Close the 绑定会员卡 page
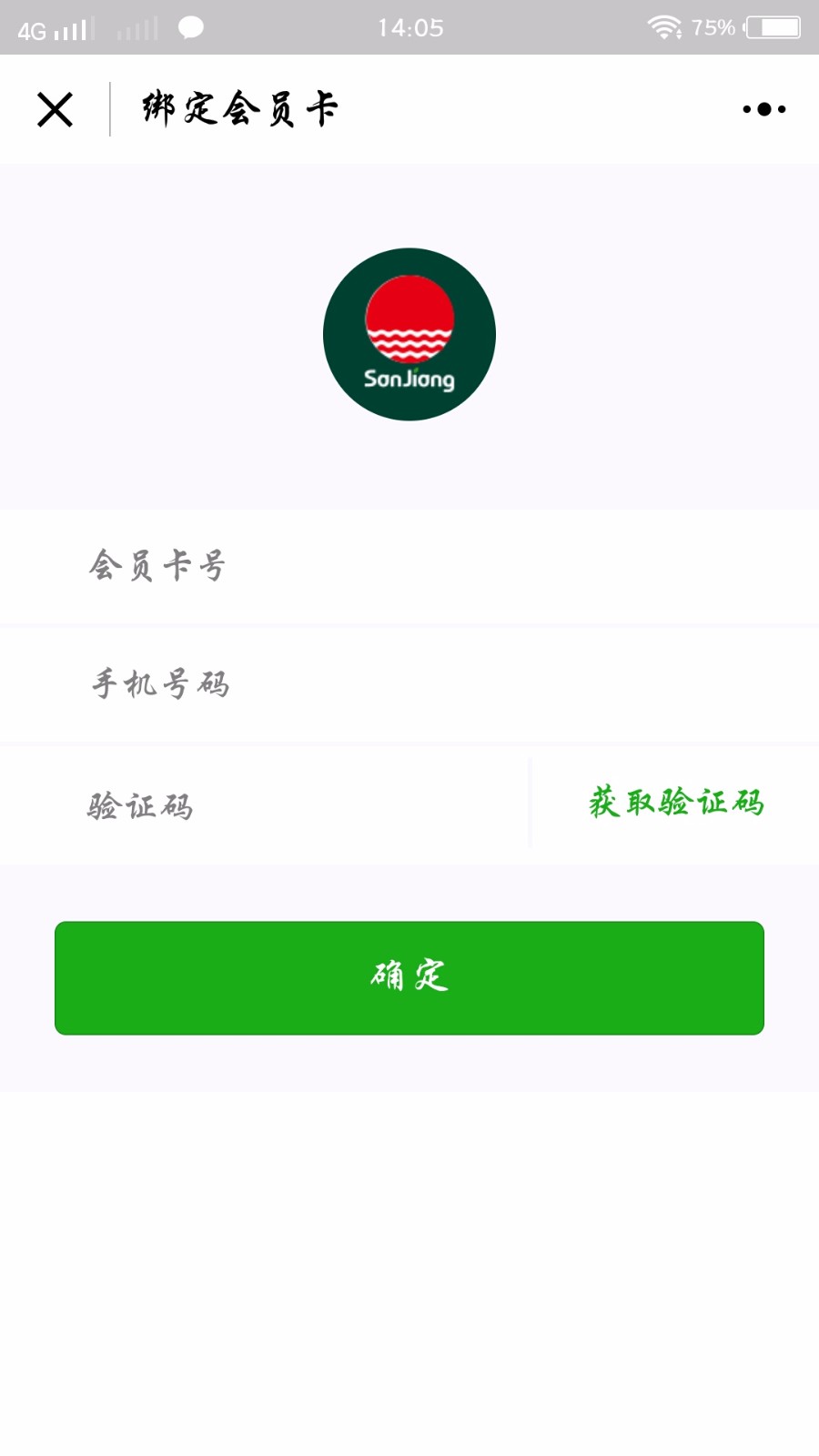819x1456 pixels. 55,110
